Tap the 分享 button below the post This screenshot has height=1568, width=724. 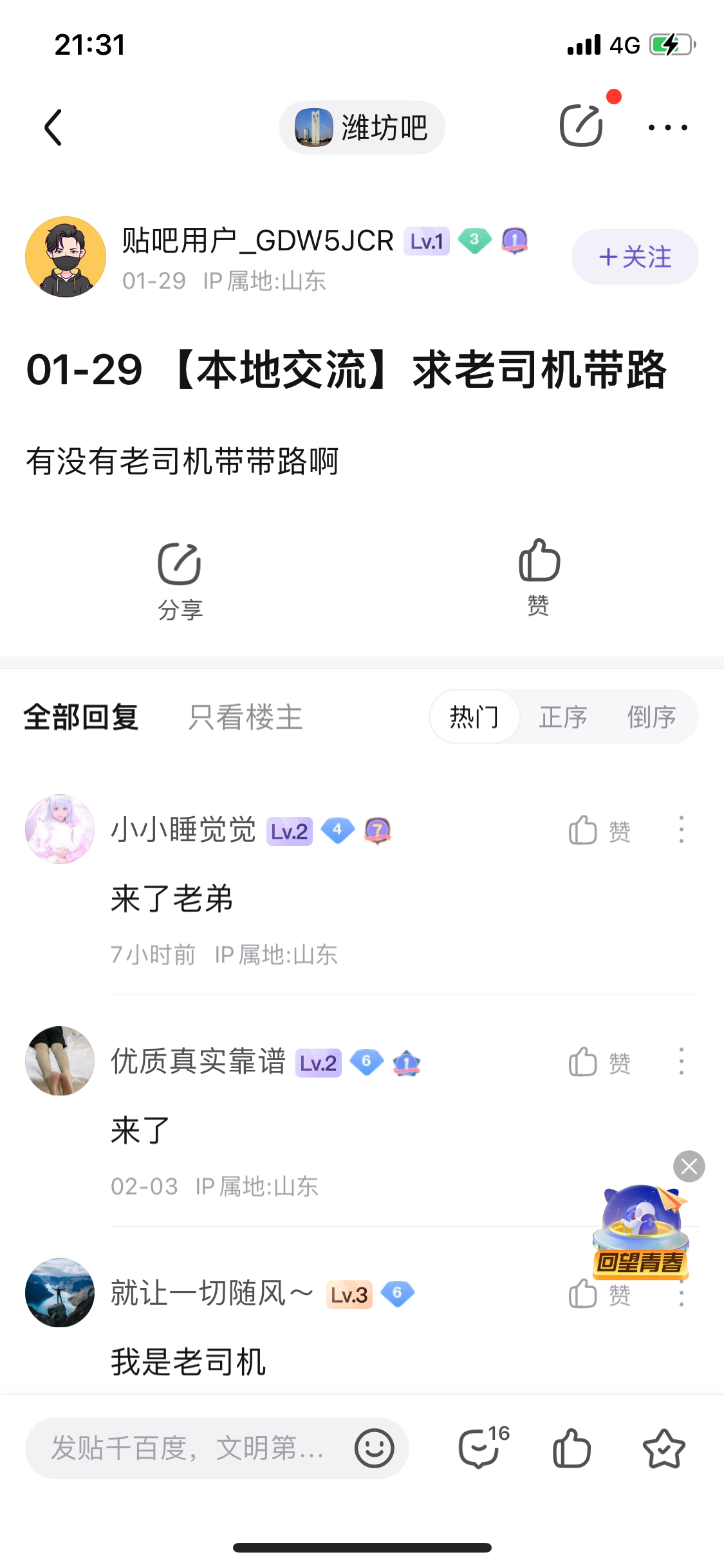pos(180,579)
